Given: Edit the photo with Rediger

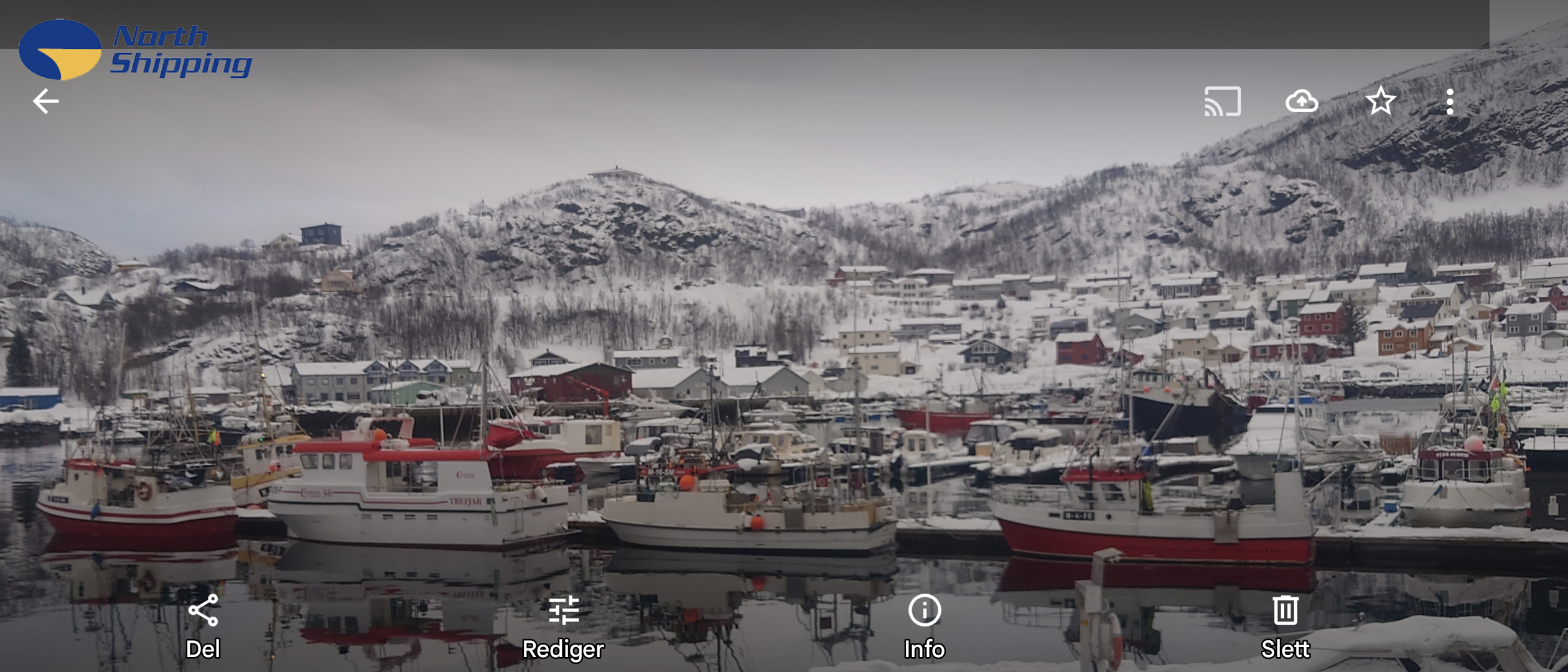Looking at the screenshot, I should pos(563,625).
